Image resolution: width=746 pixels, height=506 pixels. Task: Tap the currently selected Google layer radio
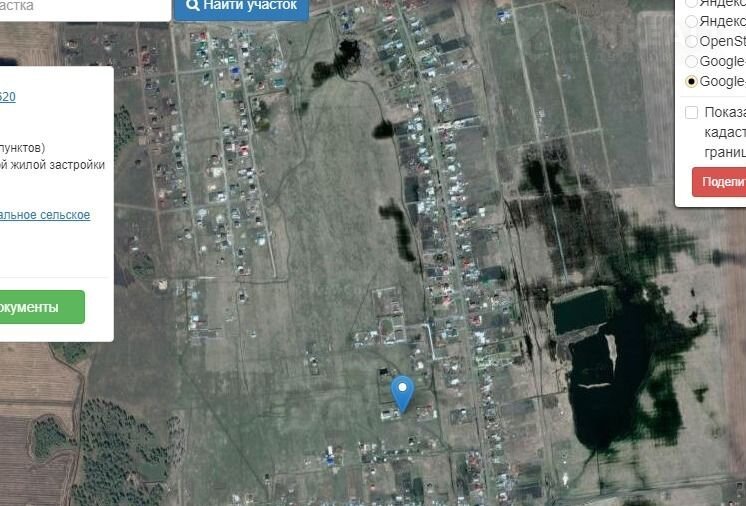tap(691, 81)
